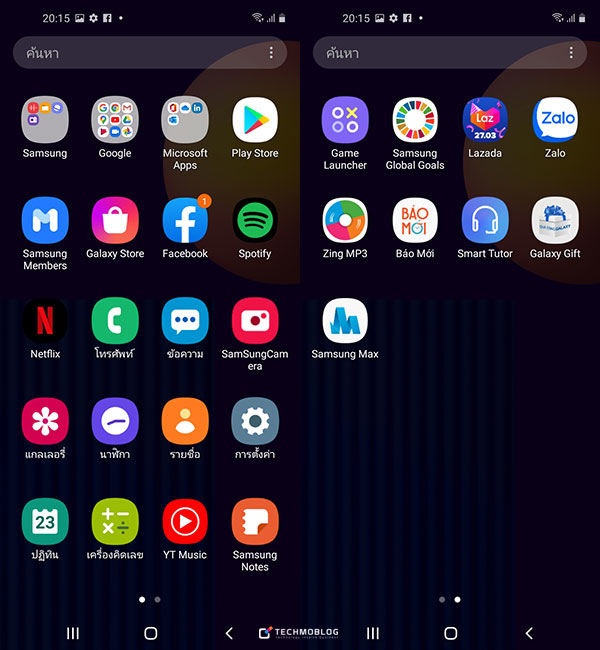600x650 pixels.
Task: Launch Samsung Max
Action: (x=345, y=321)
